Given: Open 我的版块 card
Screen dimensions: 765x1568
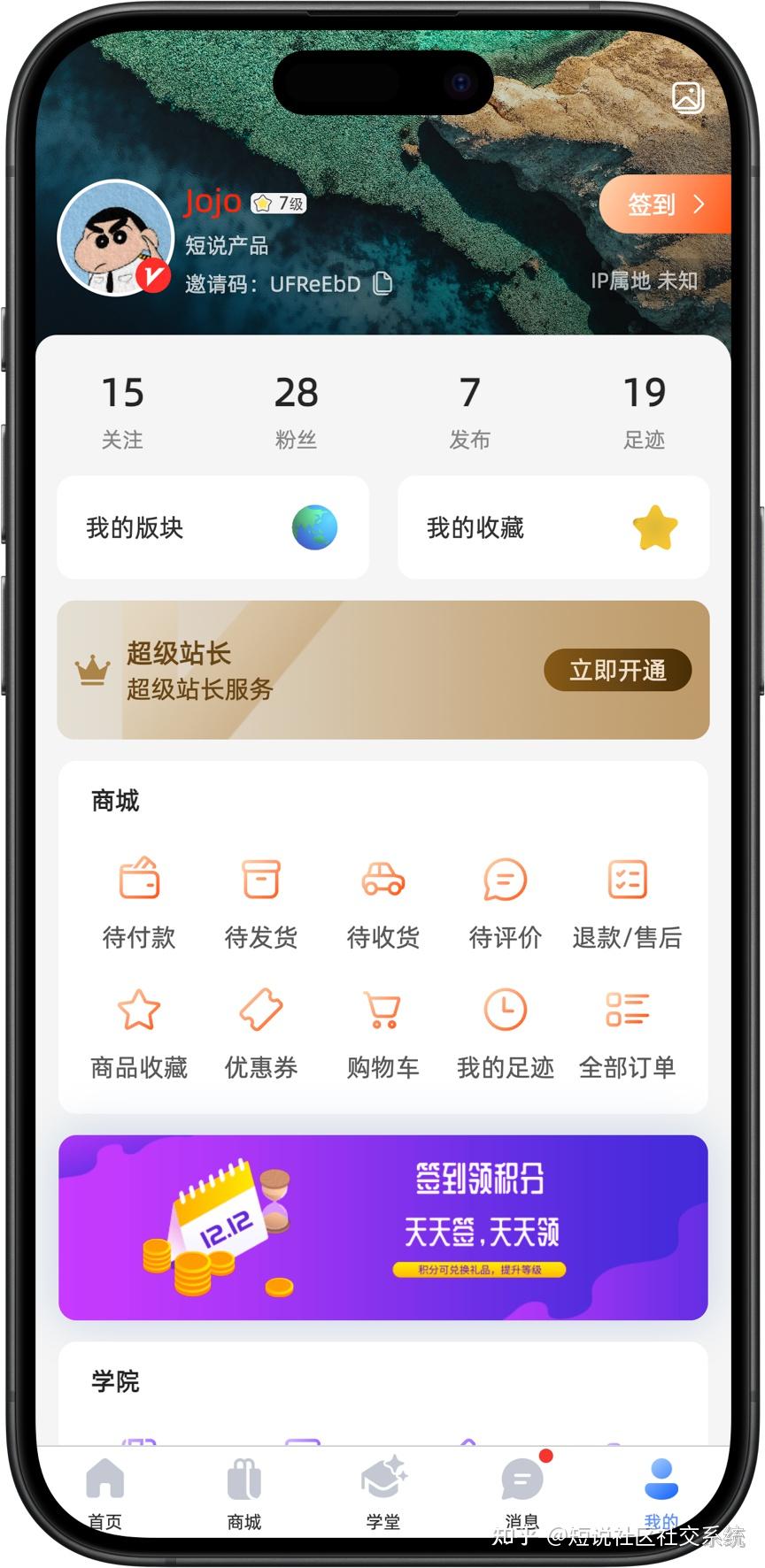Looking at the screenshot, I should [x=212, y=527].
